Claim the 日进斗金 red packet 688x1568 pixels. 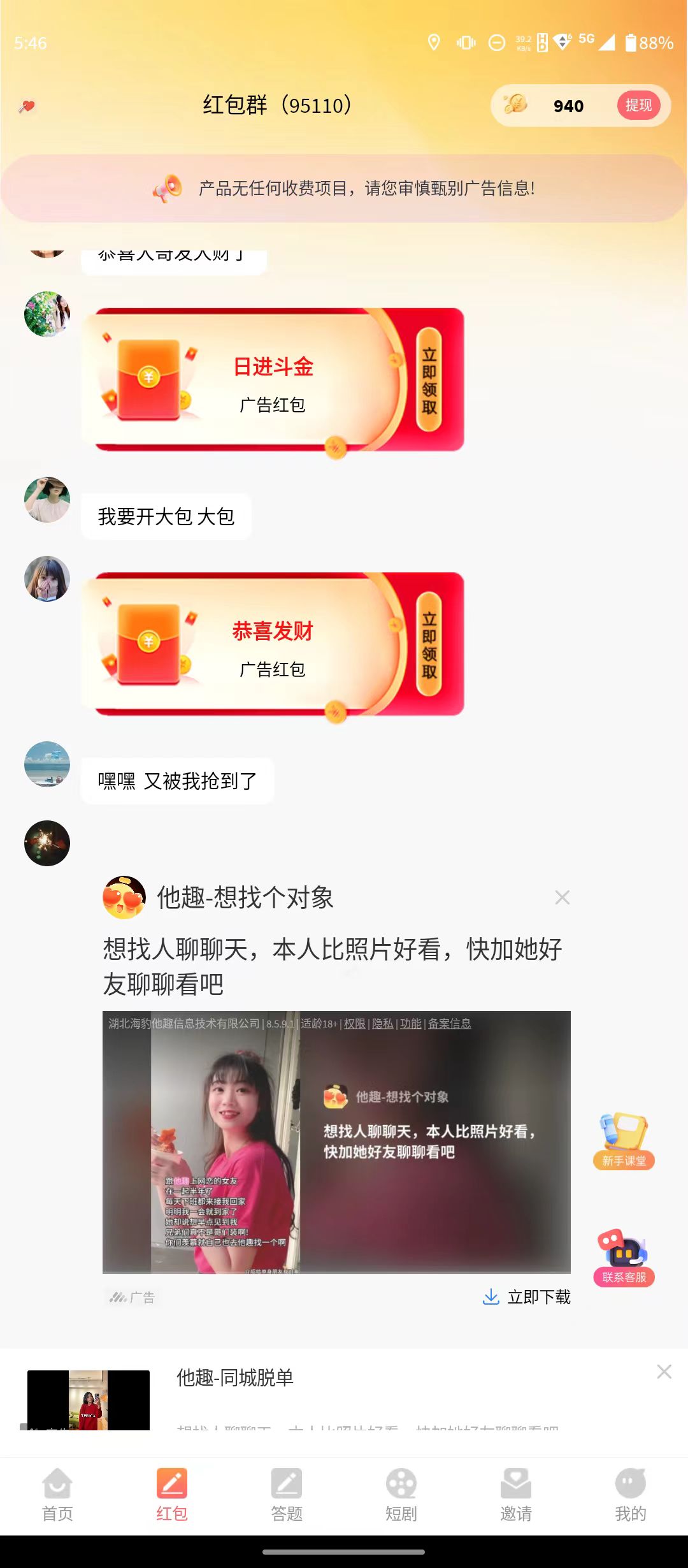[429, 380]
